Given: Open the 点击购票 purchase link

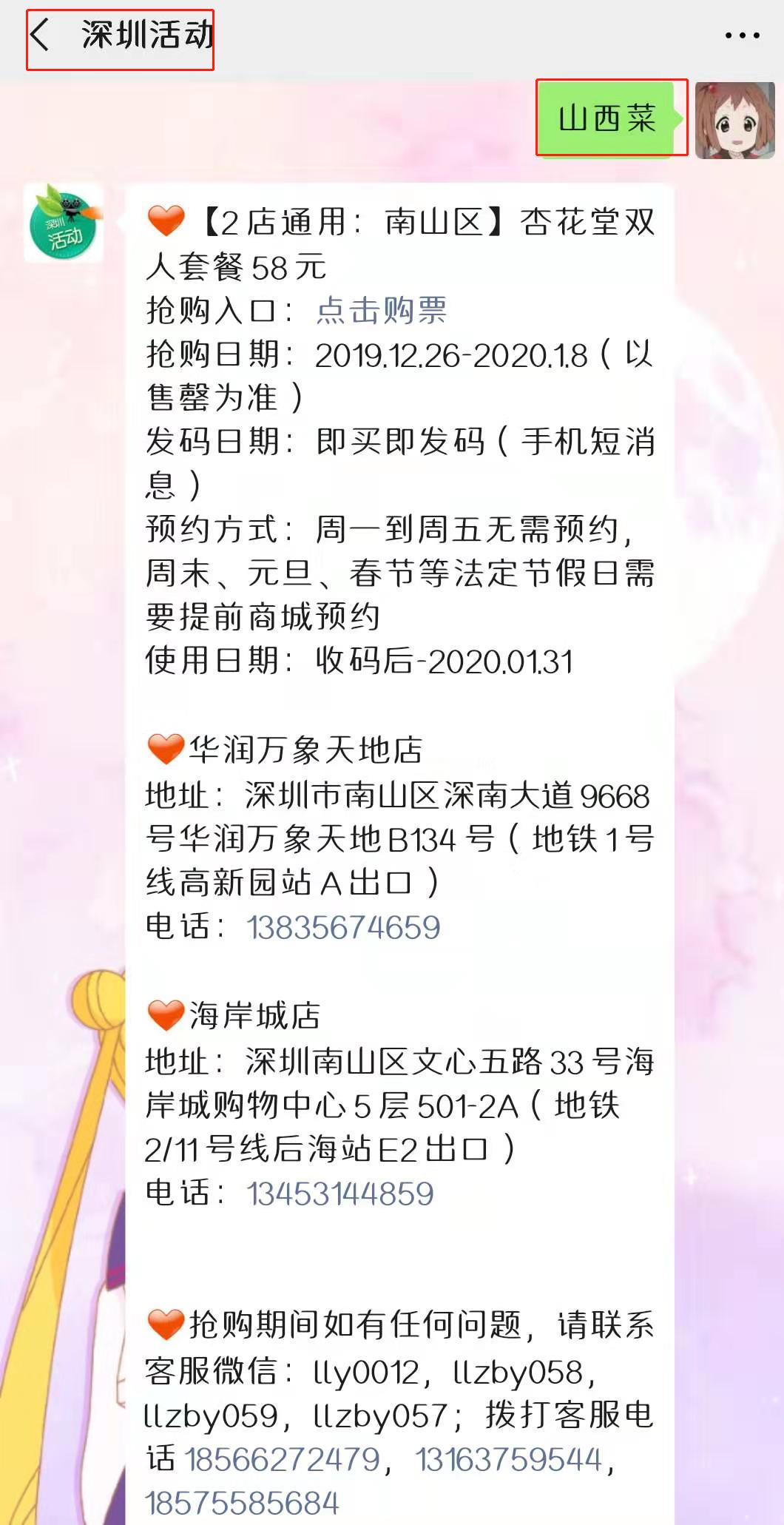Looking at the screenshot, I should click(382, 311).
